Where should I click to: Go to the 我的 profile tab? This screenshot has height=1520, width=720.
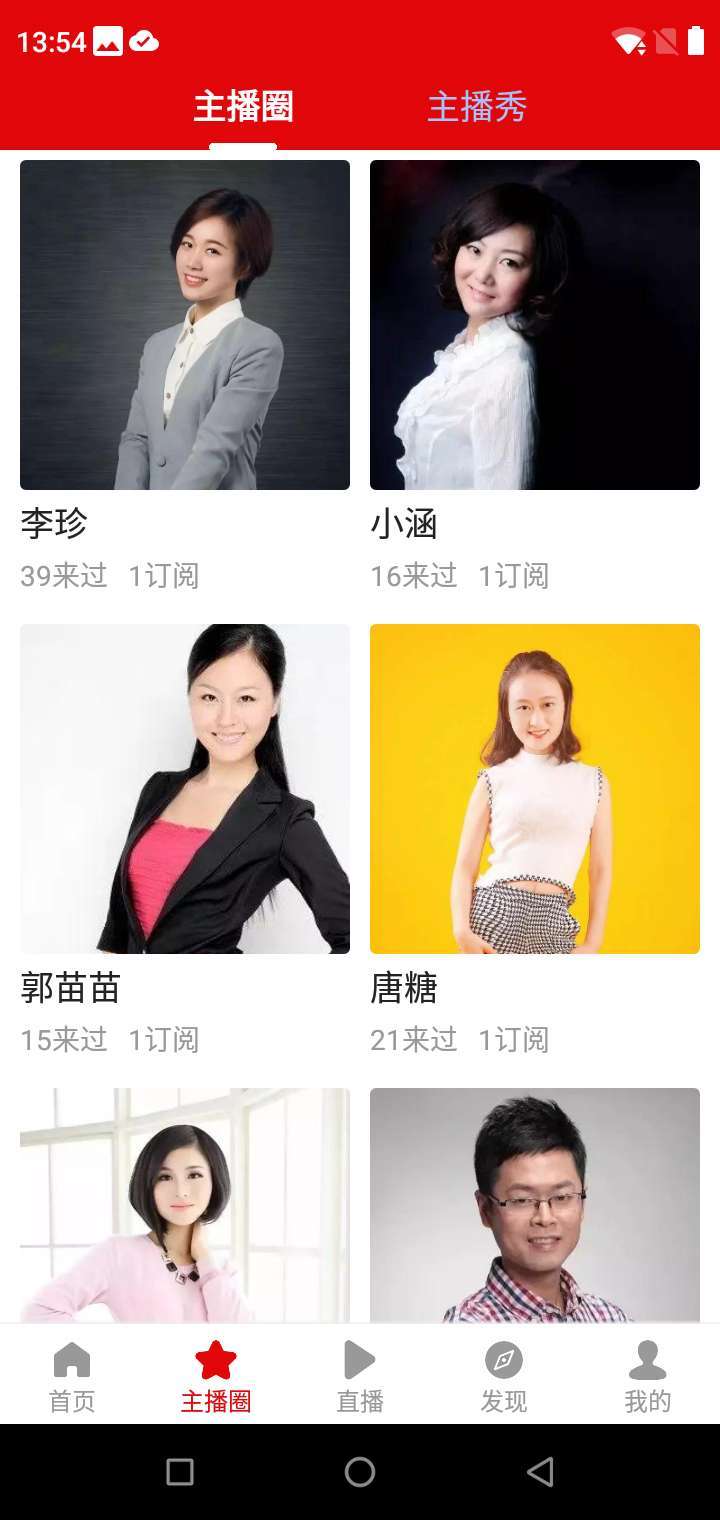[x=648, y=1376]
